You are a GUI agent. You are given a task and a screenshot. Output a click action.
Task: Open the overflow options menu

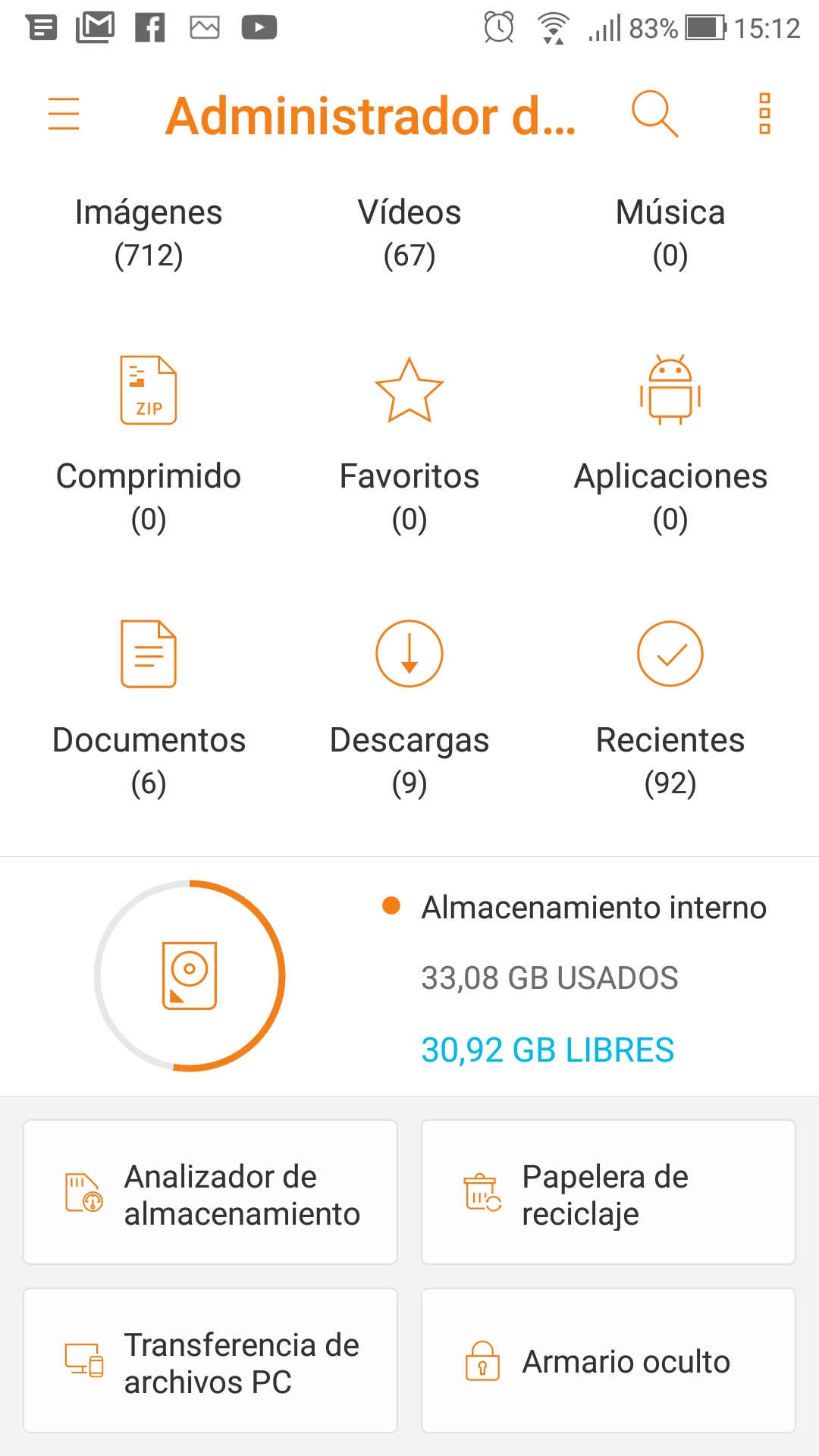764,115
